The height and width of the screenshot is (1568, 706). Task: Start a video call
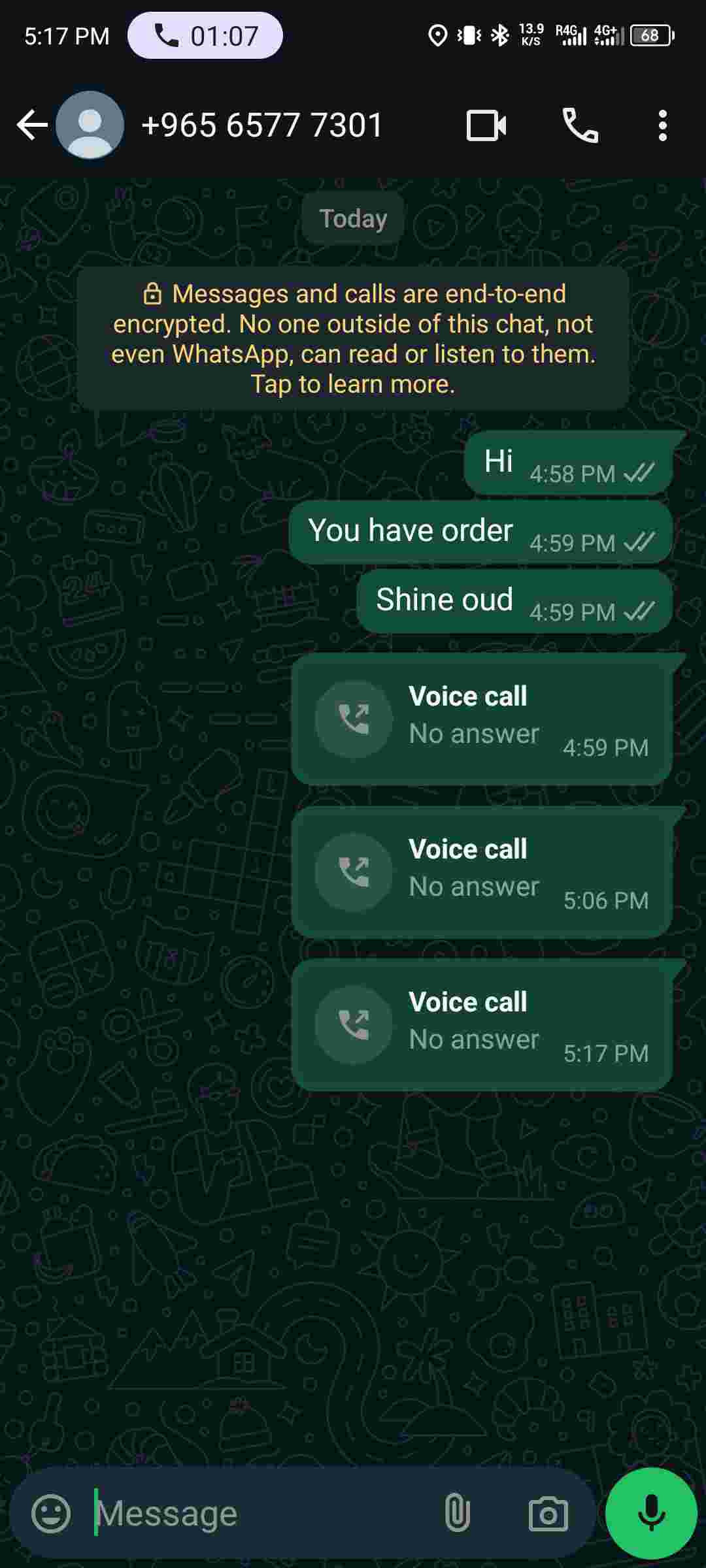(x=486, y=125)
